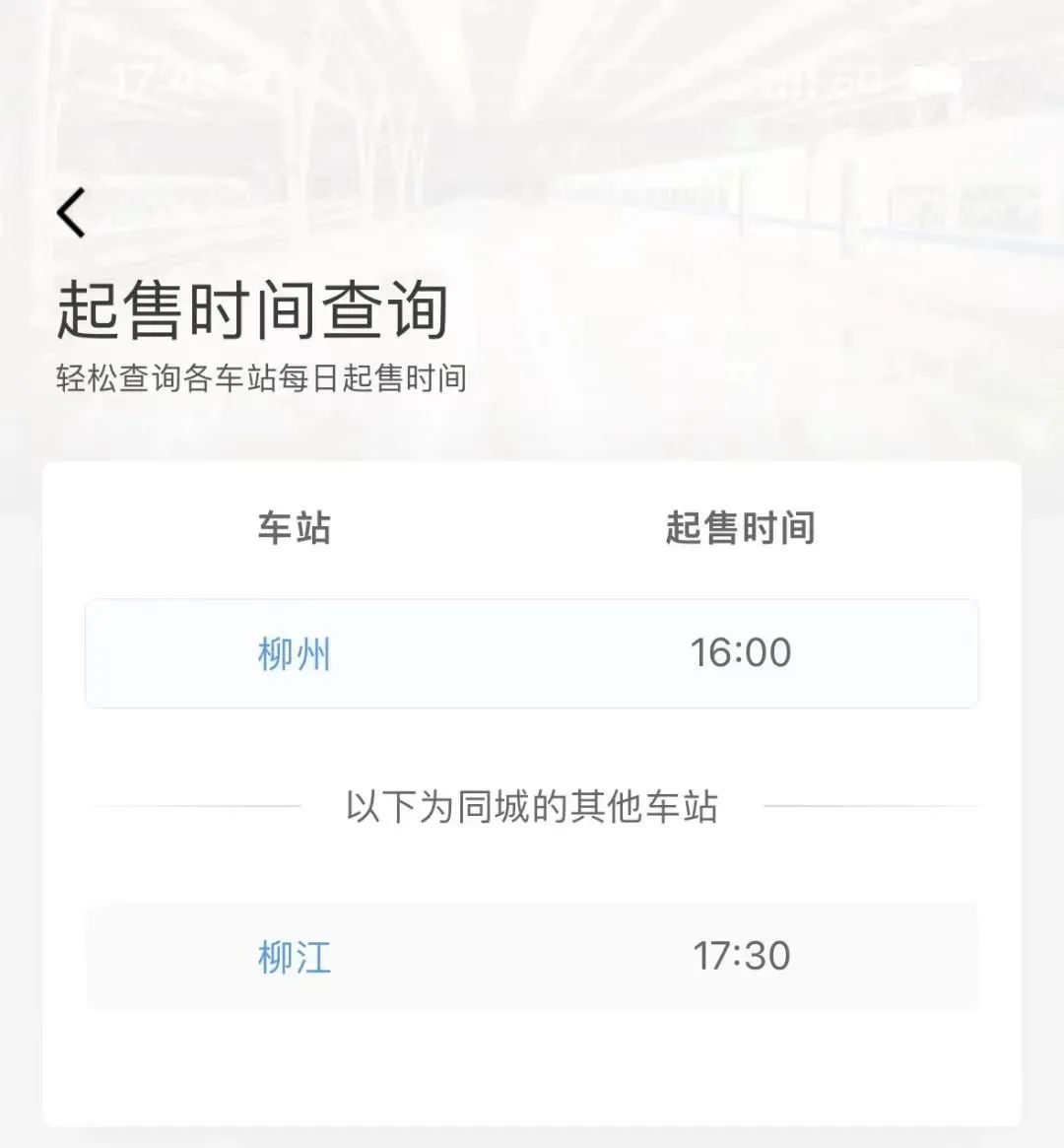The image size is (1064, 1148).
Task: Click the back arrow icon
Action: coord(69,212)
